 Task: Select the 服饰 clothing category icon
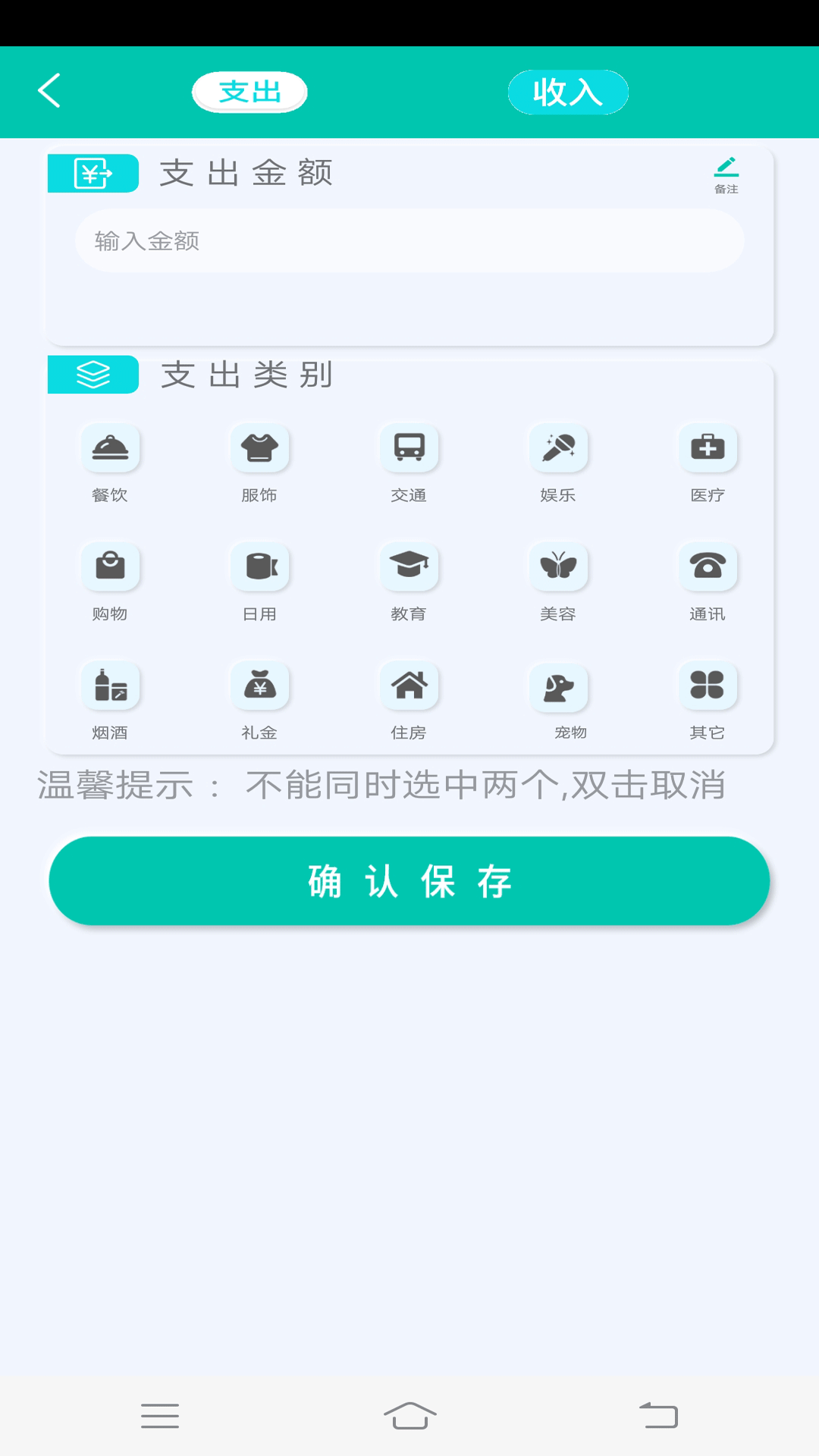coord(260,449)
